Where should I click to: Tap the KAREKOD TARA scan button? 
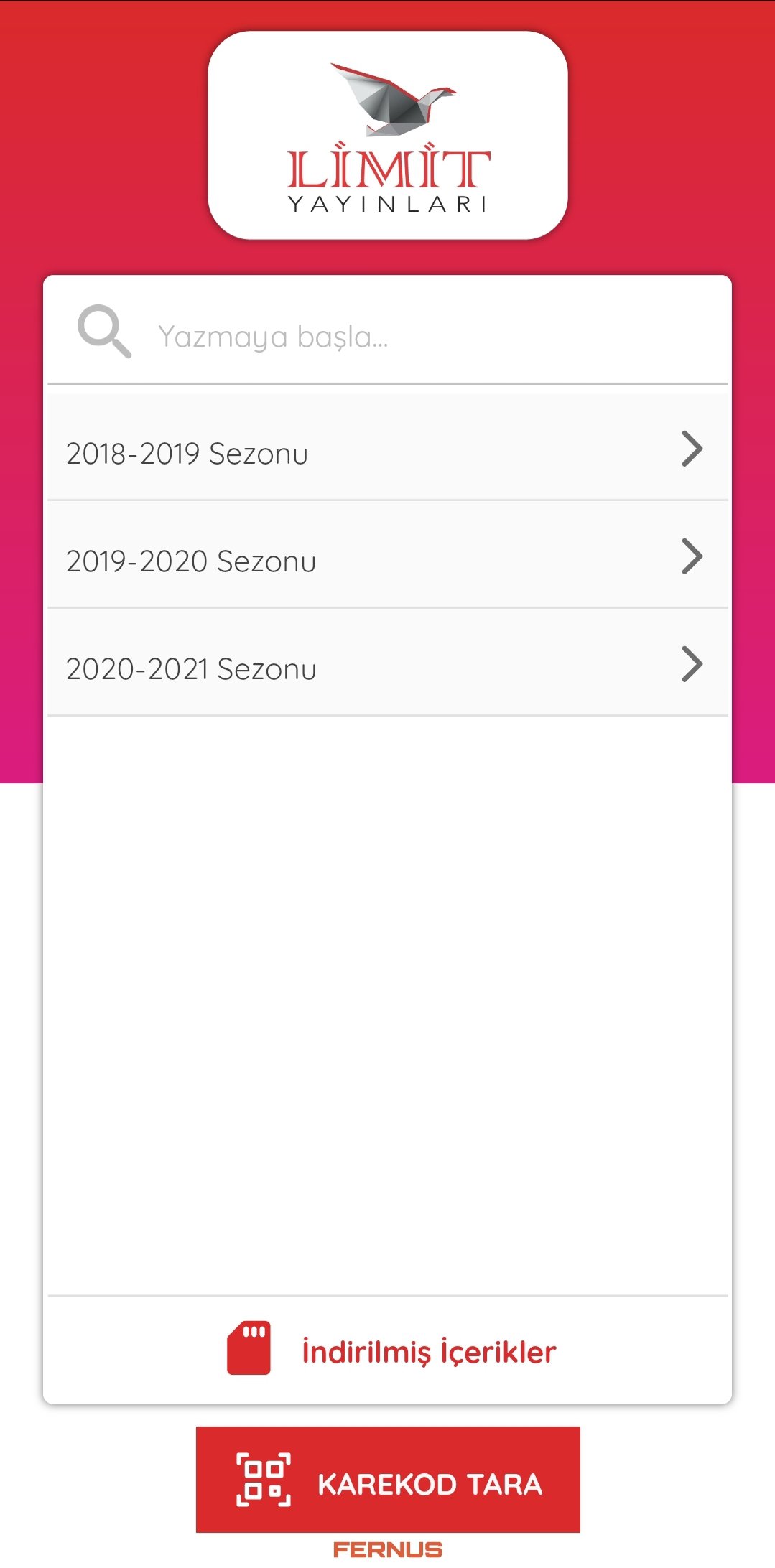(388, 1480)
